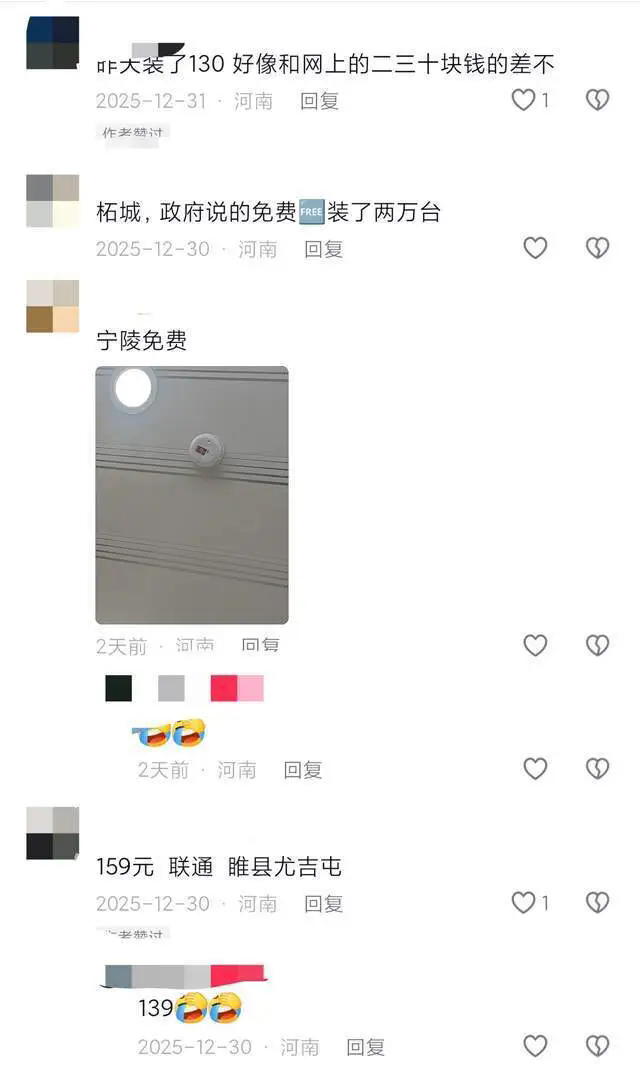Open the photo attached to 宁陵免费 comment
Image resolution: width=640 pixels, height=1073 pixels.
192,495
